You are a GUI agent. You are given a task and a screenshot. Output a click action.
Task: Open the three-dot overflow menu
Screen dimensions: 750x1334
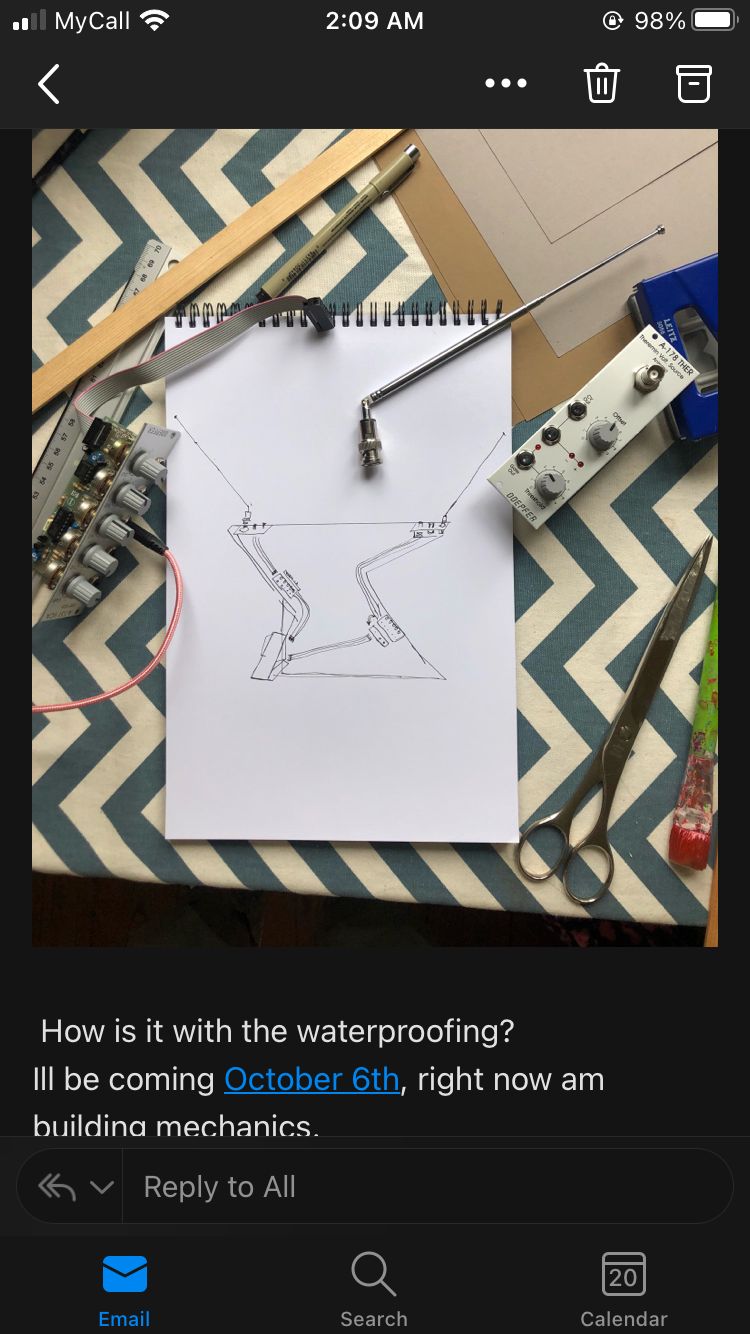point(506,84)
